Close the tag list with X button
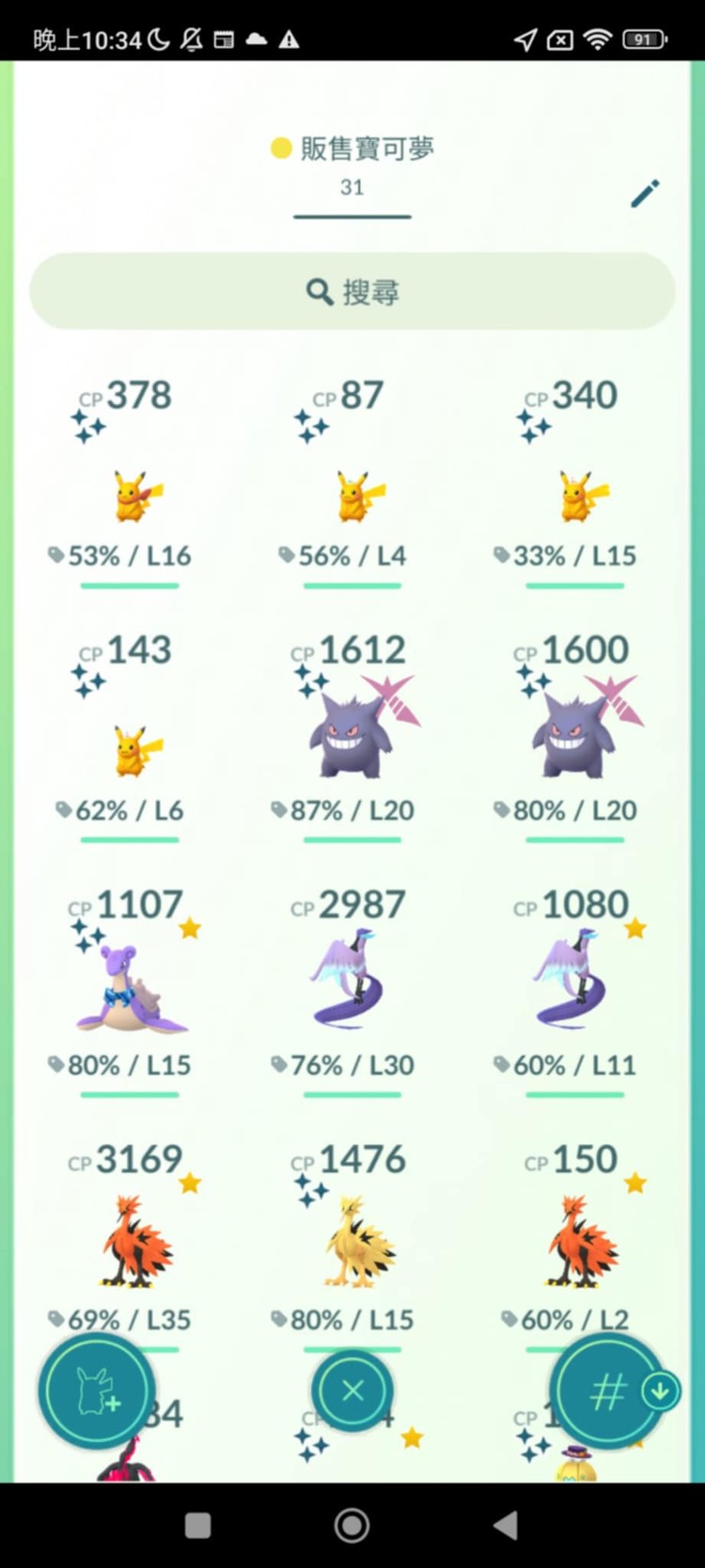 pos(352,1390)
